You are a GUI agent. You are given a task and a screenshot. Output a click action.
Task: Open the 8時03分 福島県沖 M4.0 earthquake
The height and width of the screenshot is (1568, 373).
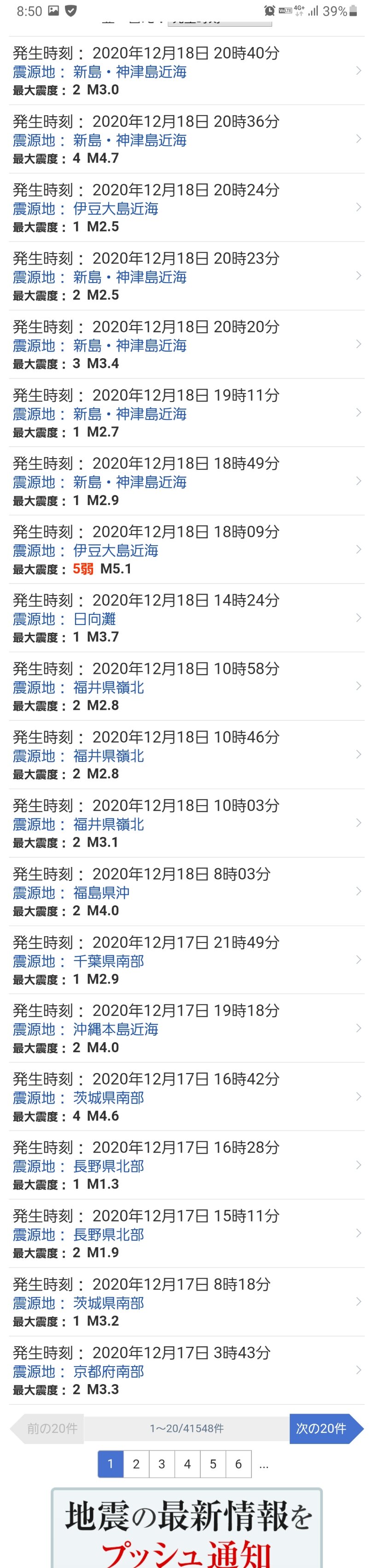(182, 892)
